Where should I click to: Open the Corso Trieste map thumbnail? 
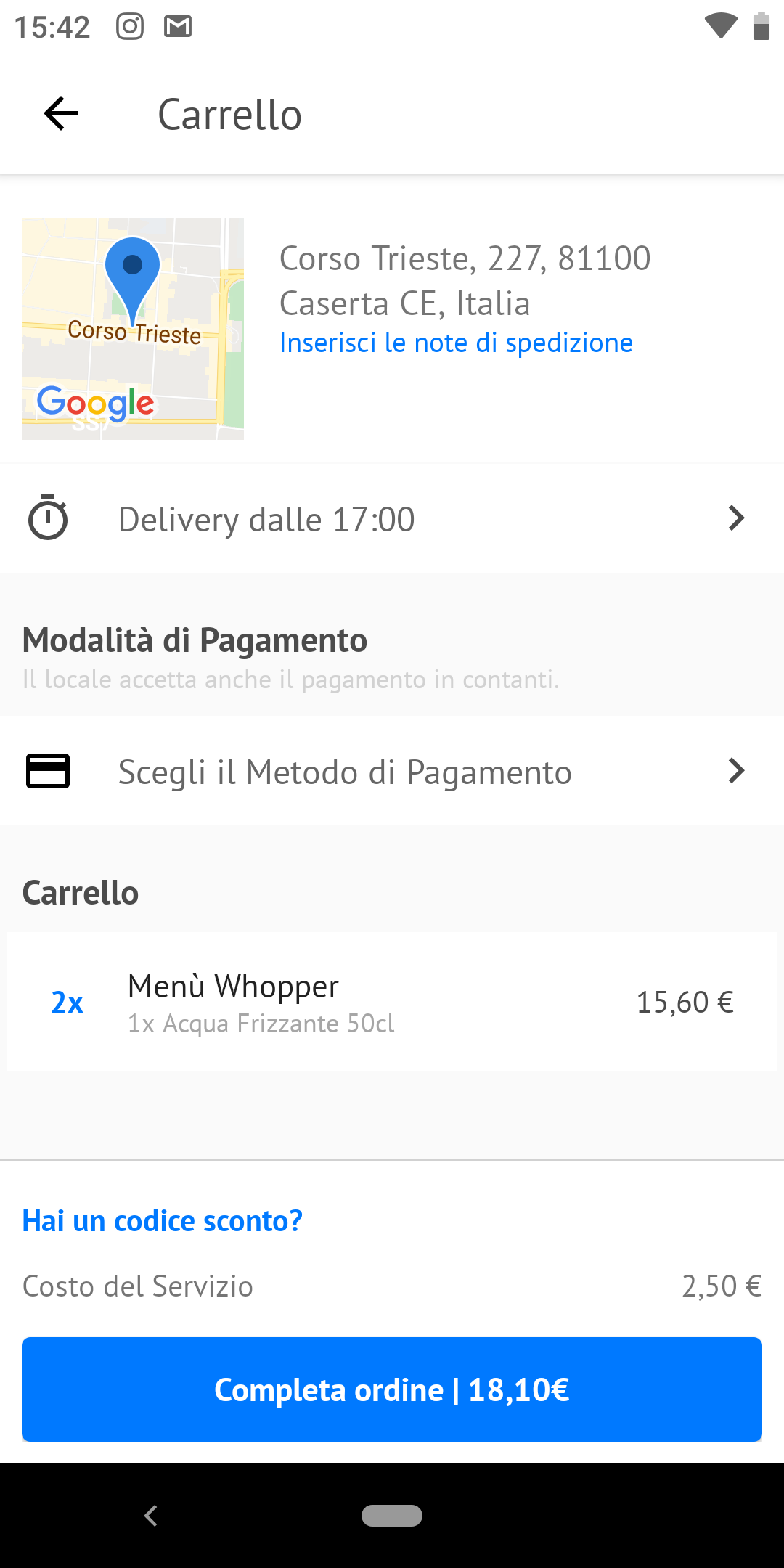[x=133, y=328]
